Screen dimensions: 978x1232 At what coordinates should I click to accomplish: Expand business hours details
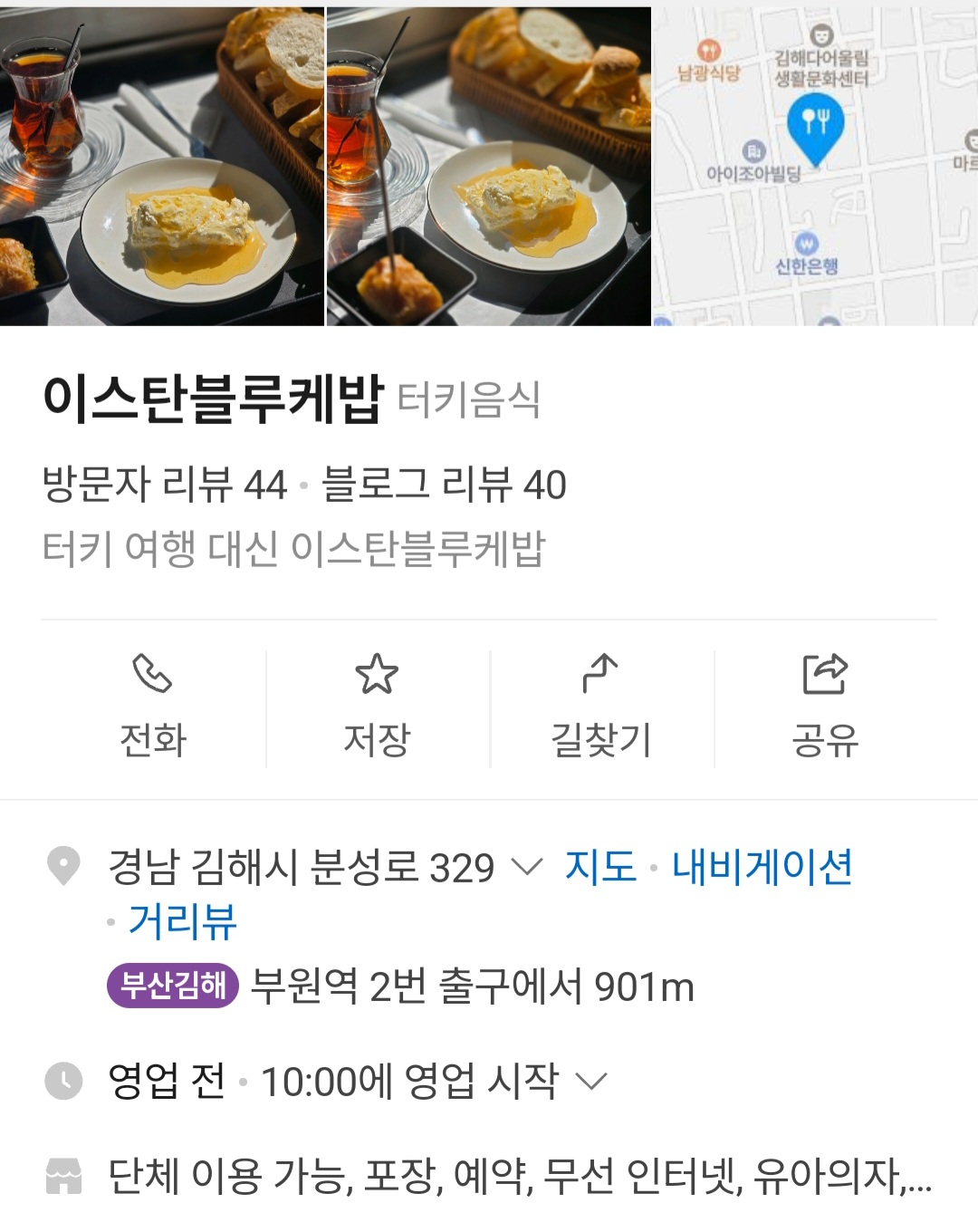click(x=591, y=1081)
